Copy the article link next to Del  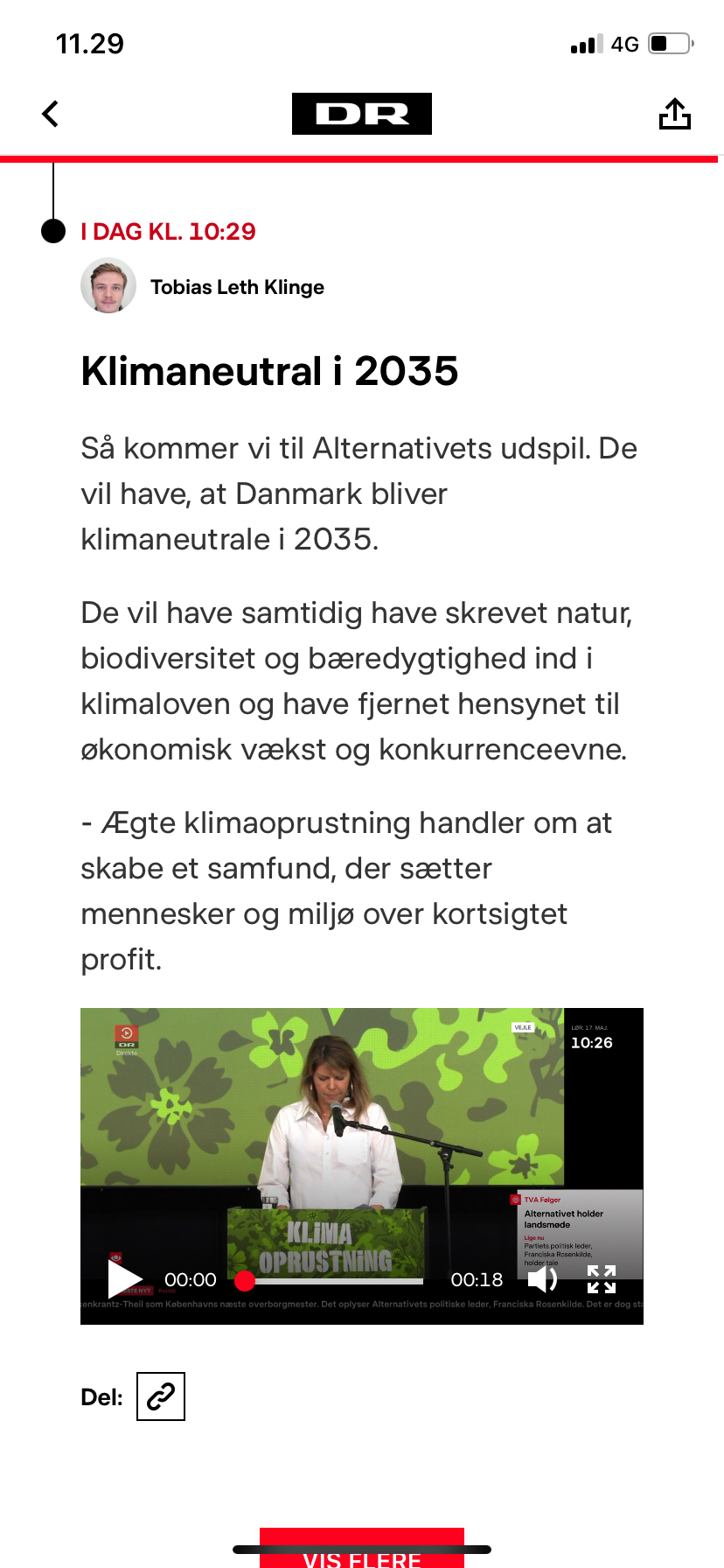pyautogui.click(x=161, y=1396)
